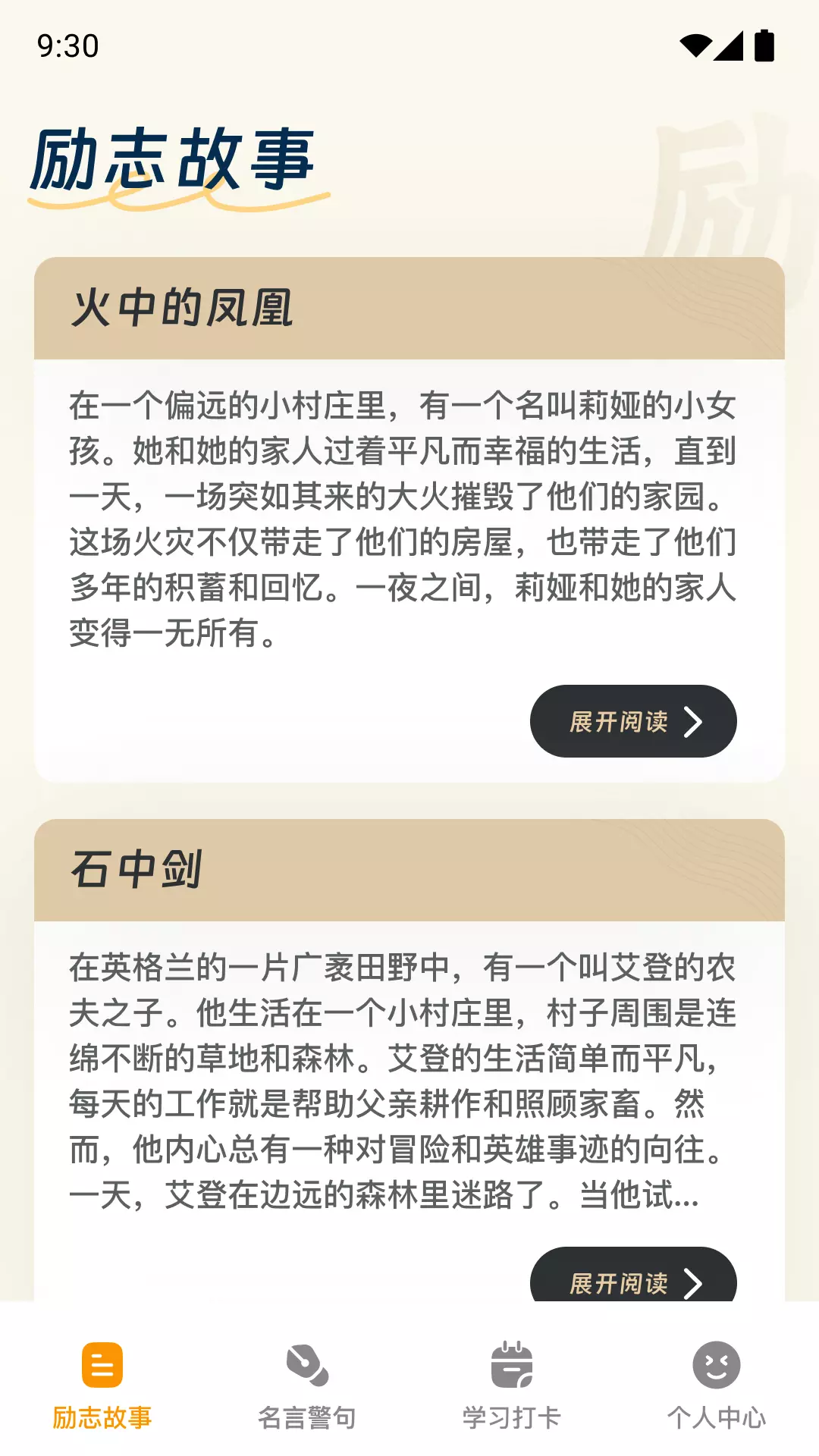The image size is (819, 1456).
Task: Open the 石中剑 story card
Action: (409, 1060)
